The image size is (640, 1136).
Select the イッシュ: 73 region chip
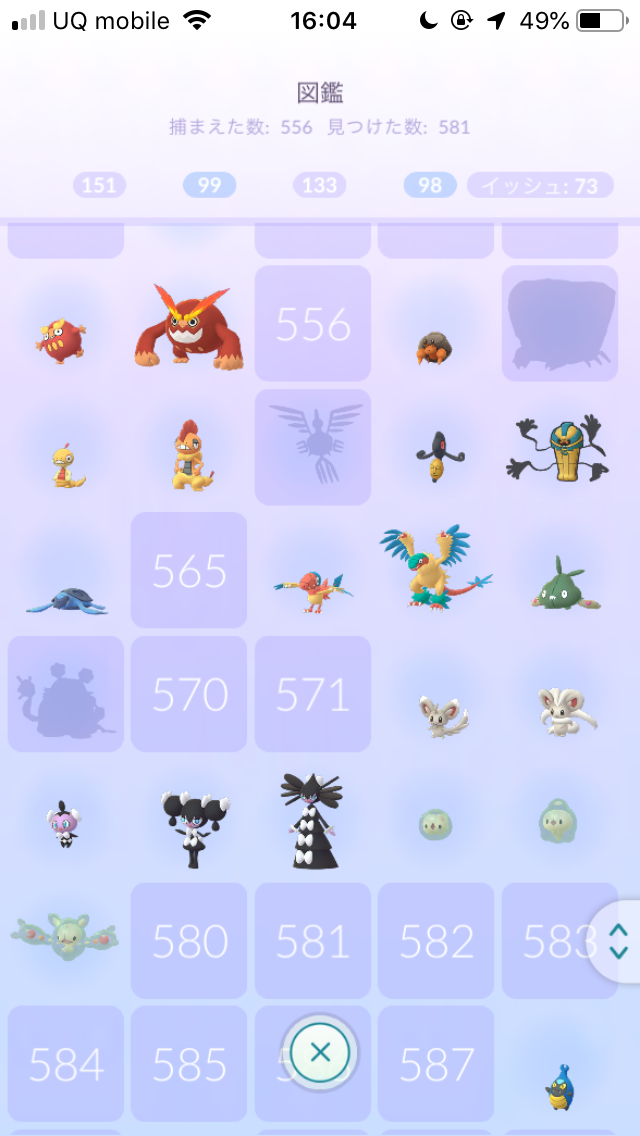540,185
